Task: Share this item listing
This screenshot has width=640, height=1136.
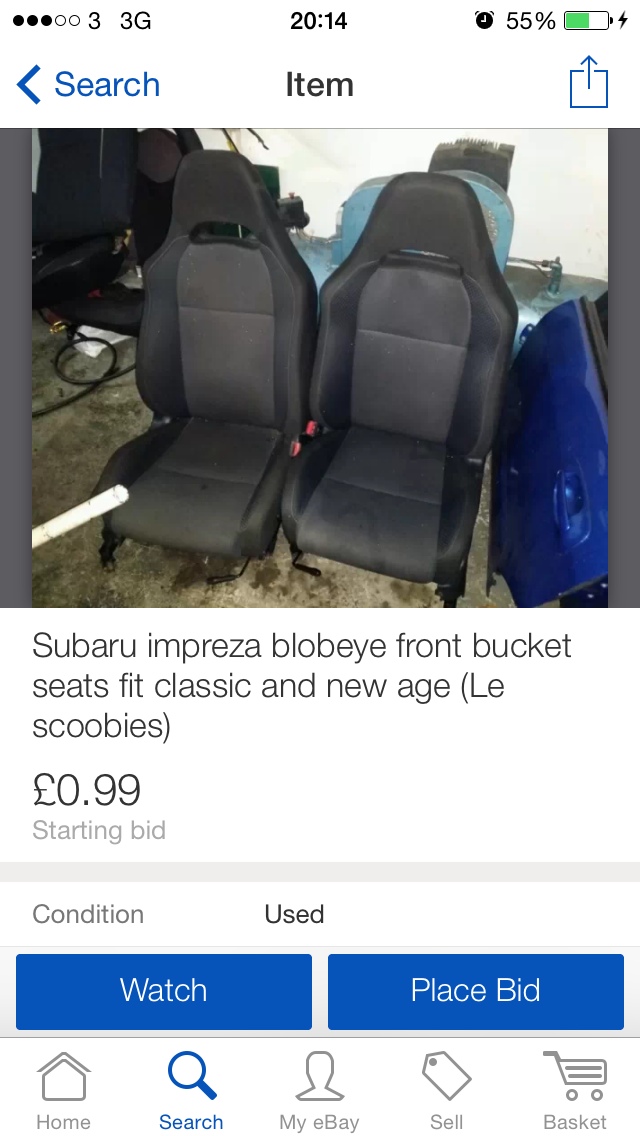Action: tap(588, 83)
